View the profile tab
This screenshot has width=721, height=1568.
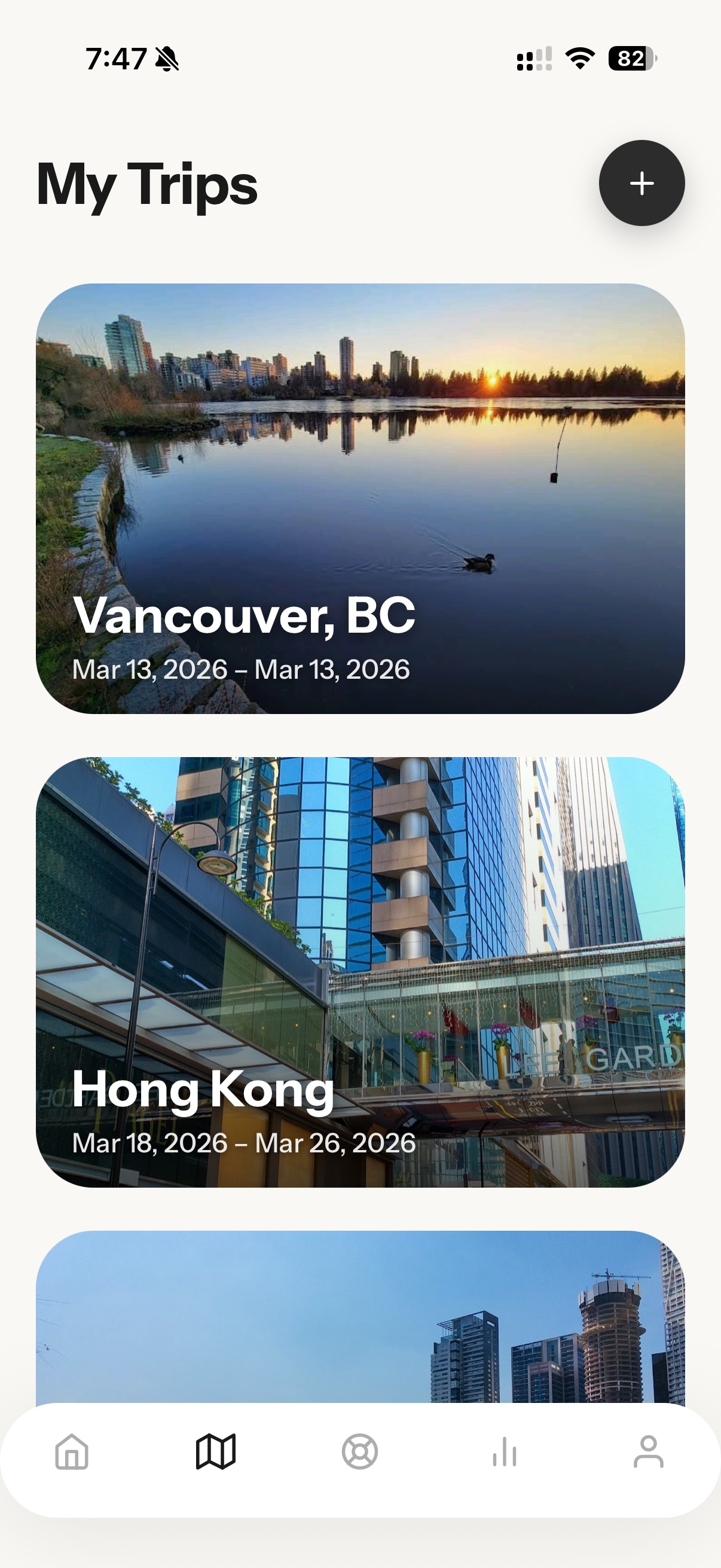click(649, 1453)
